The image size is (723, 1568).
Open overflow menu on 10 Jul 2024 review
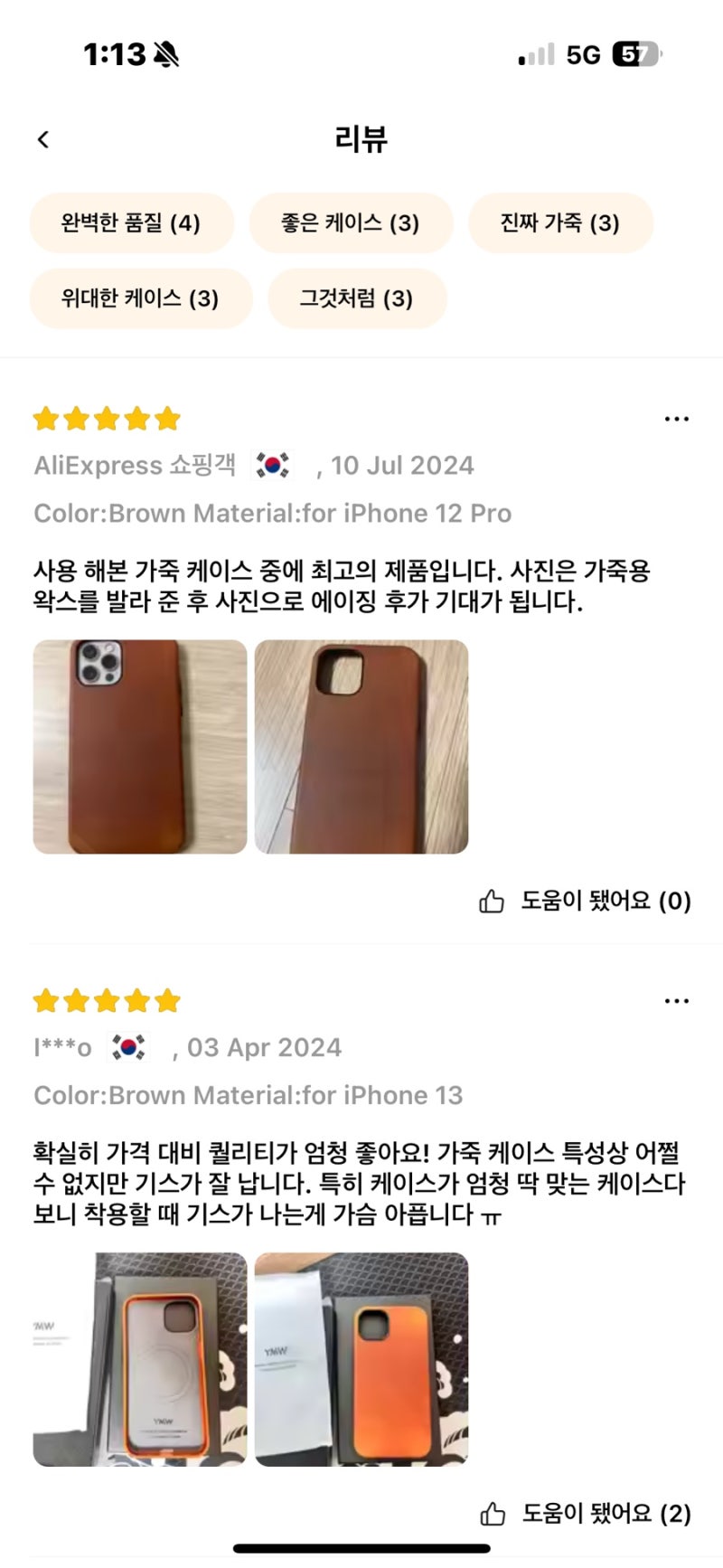[676, 419]
